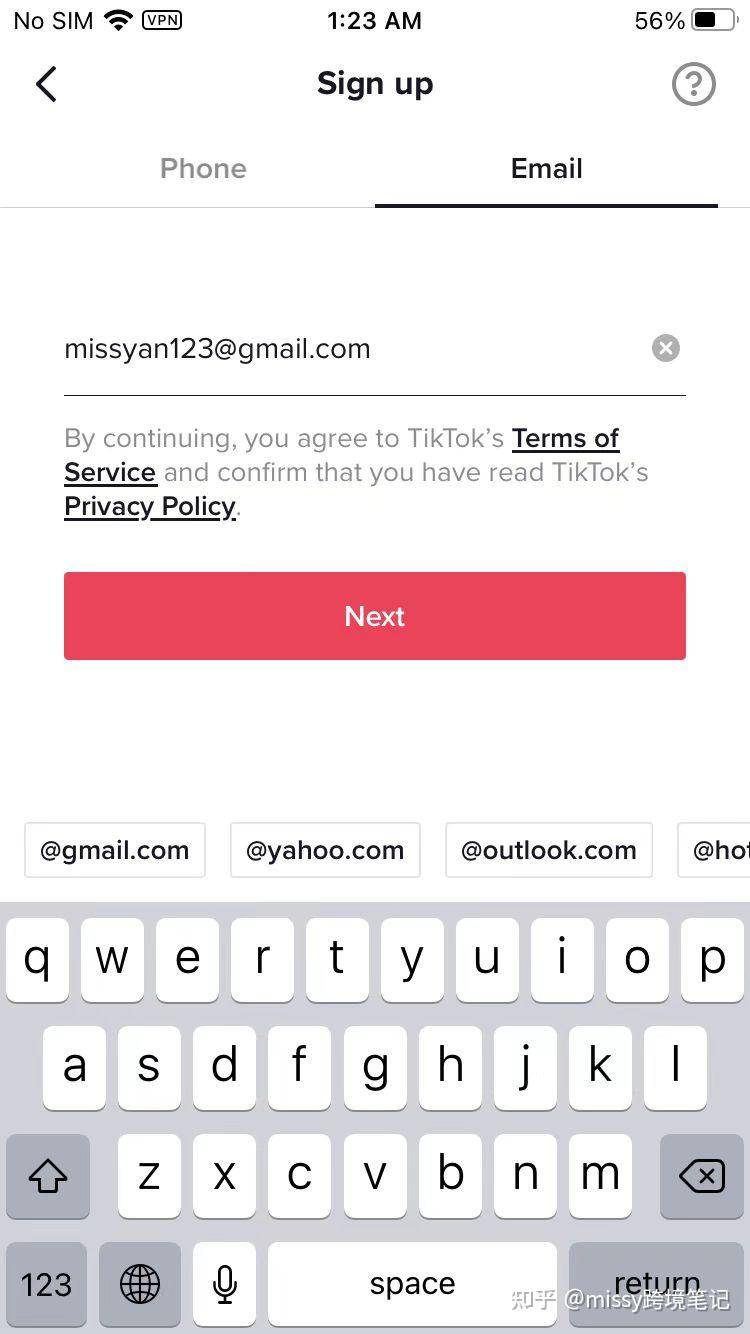Switch keyboard to numbers with 123 key

47,1284
